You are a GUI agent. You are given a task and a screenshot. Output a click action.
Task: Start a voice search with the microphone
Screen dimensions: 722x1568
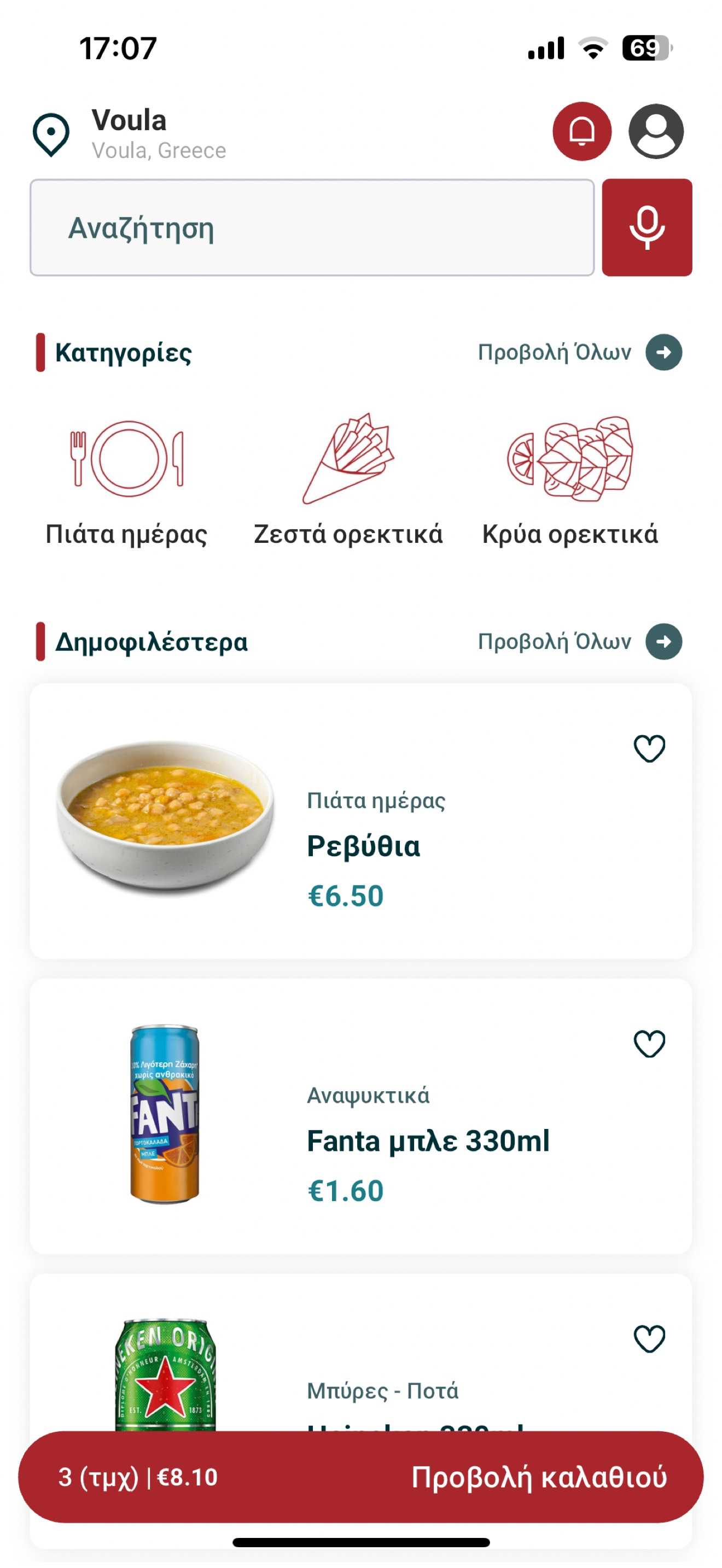coord(647,226)
